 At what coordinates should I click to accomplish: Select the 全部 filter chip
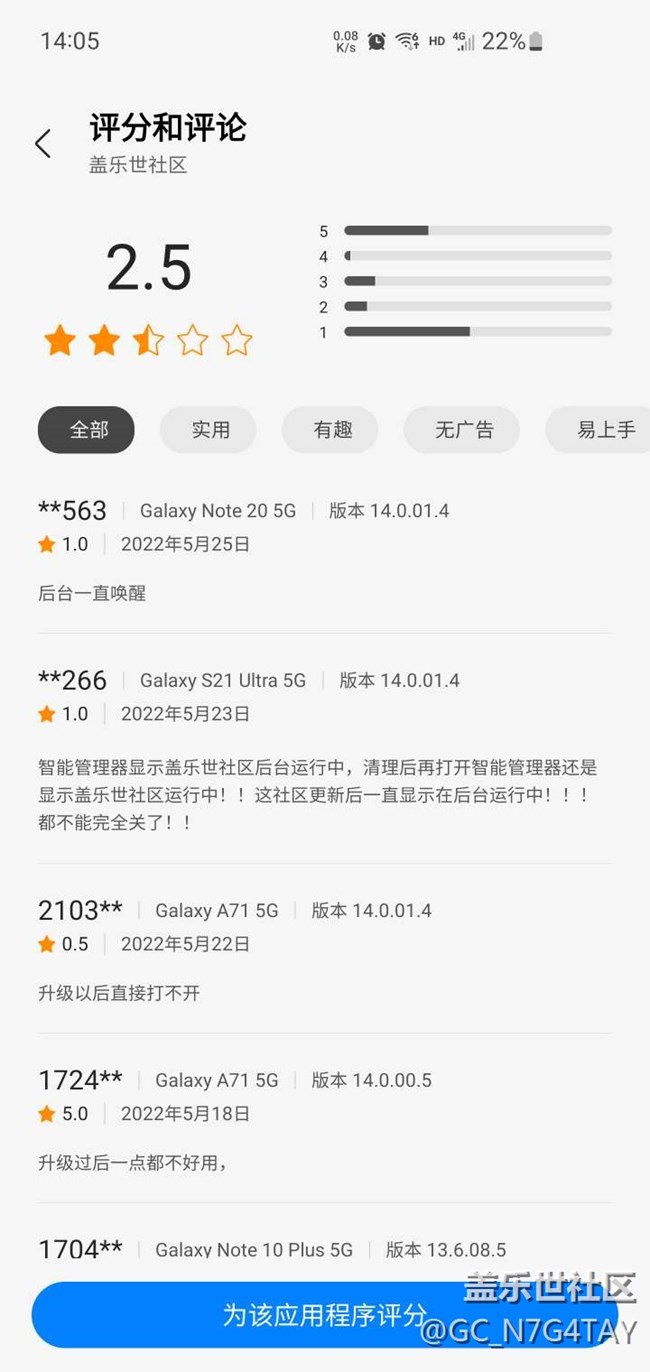pyautogui.click(x=86, y=430)
